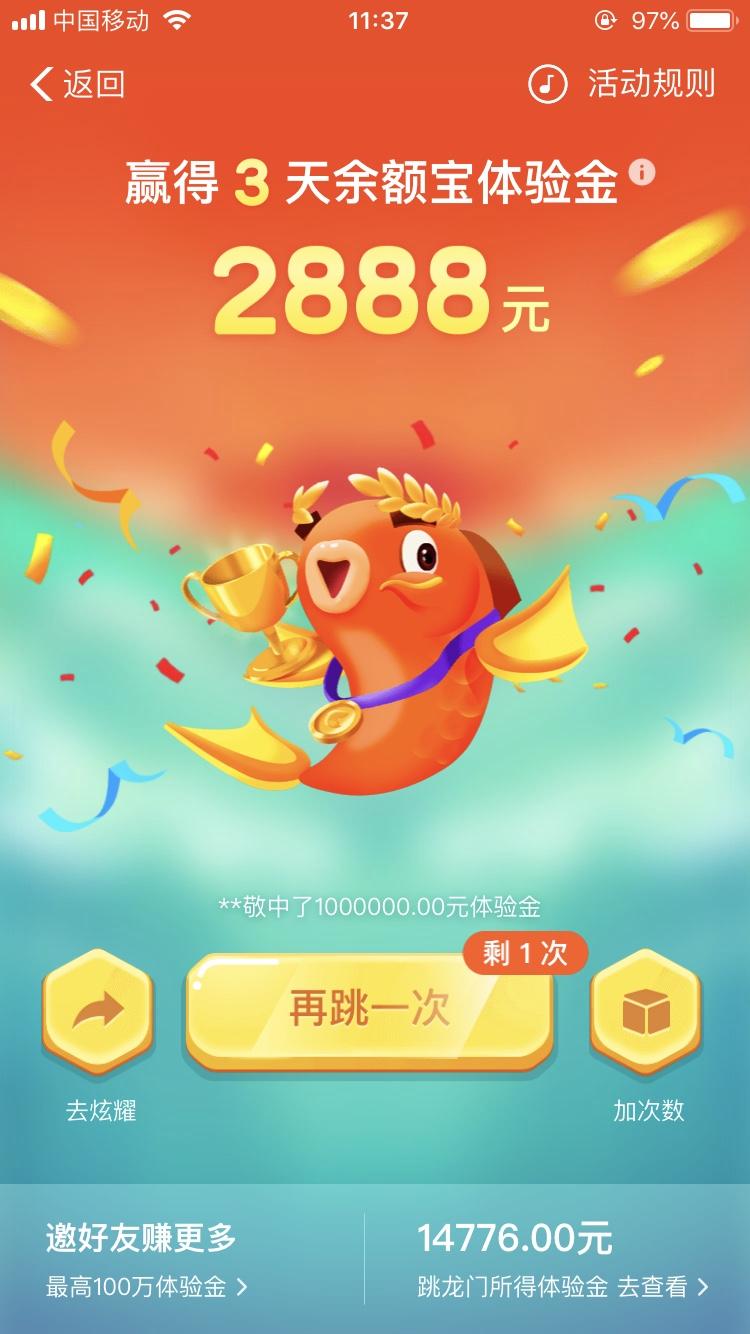Tap the info icon beside 体验金
Viewport: 750px width, 1334px height.
click(x=642, y=173)
